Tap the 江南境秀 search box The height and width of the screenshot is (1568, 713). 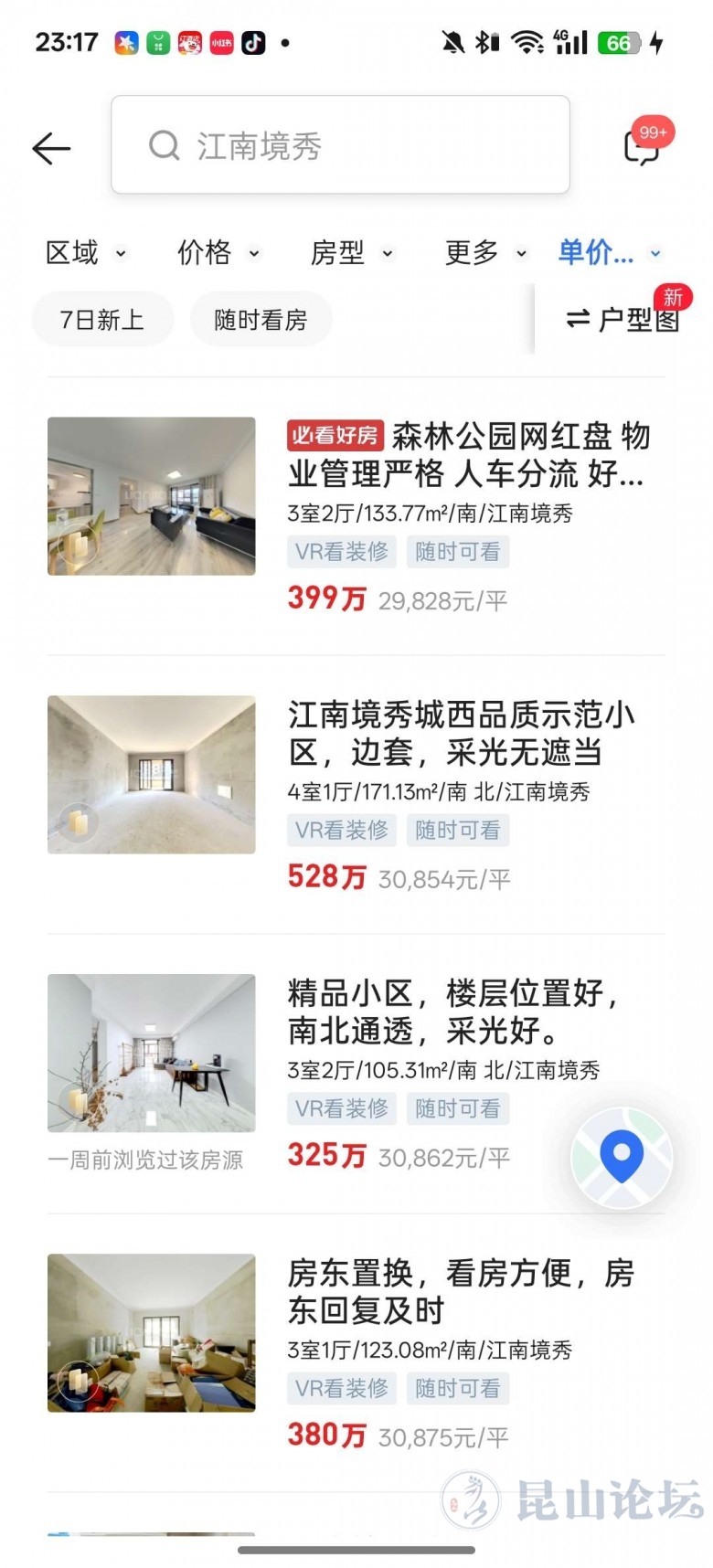click(340, 145)
